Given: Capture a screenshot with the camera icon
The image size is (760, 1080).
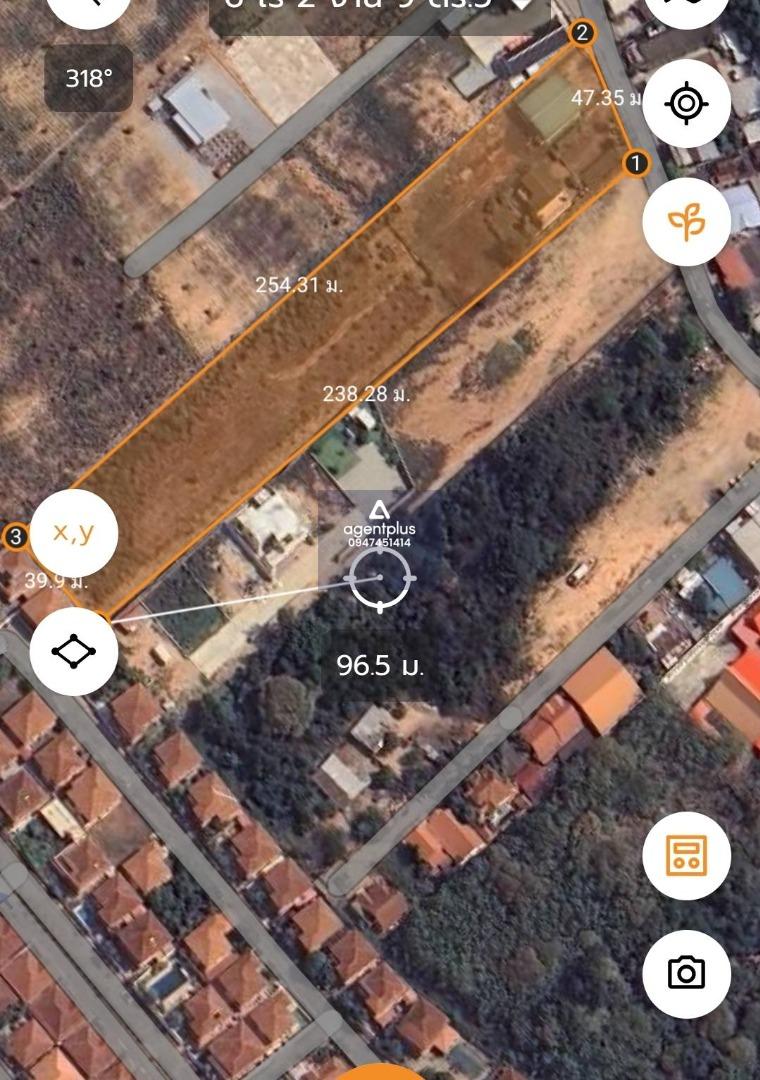Looking at the screenshot, I should pos(686,973).
